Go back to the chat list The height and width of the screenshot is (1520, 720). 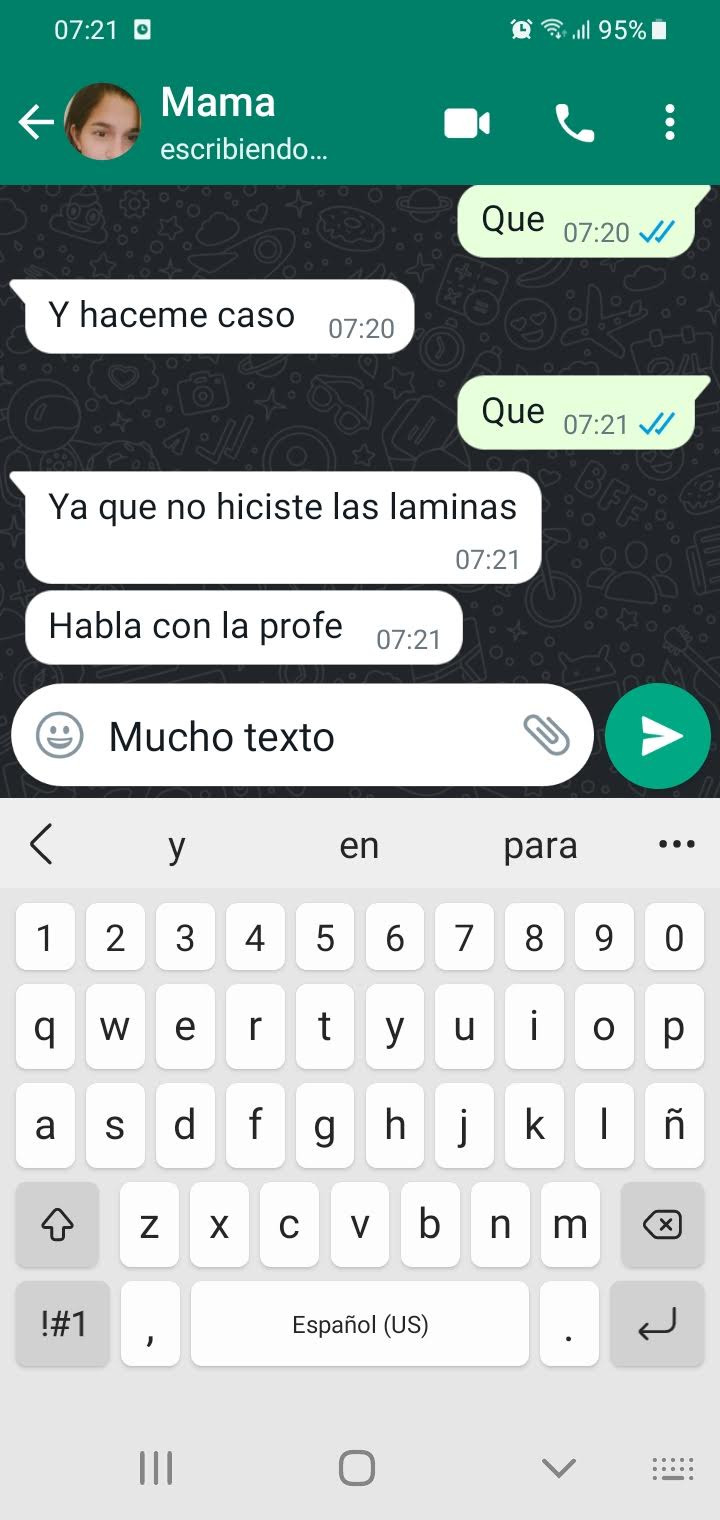36,123
